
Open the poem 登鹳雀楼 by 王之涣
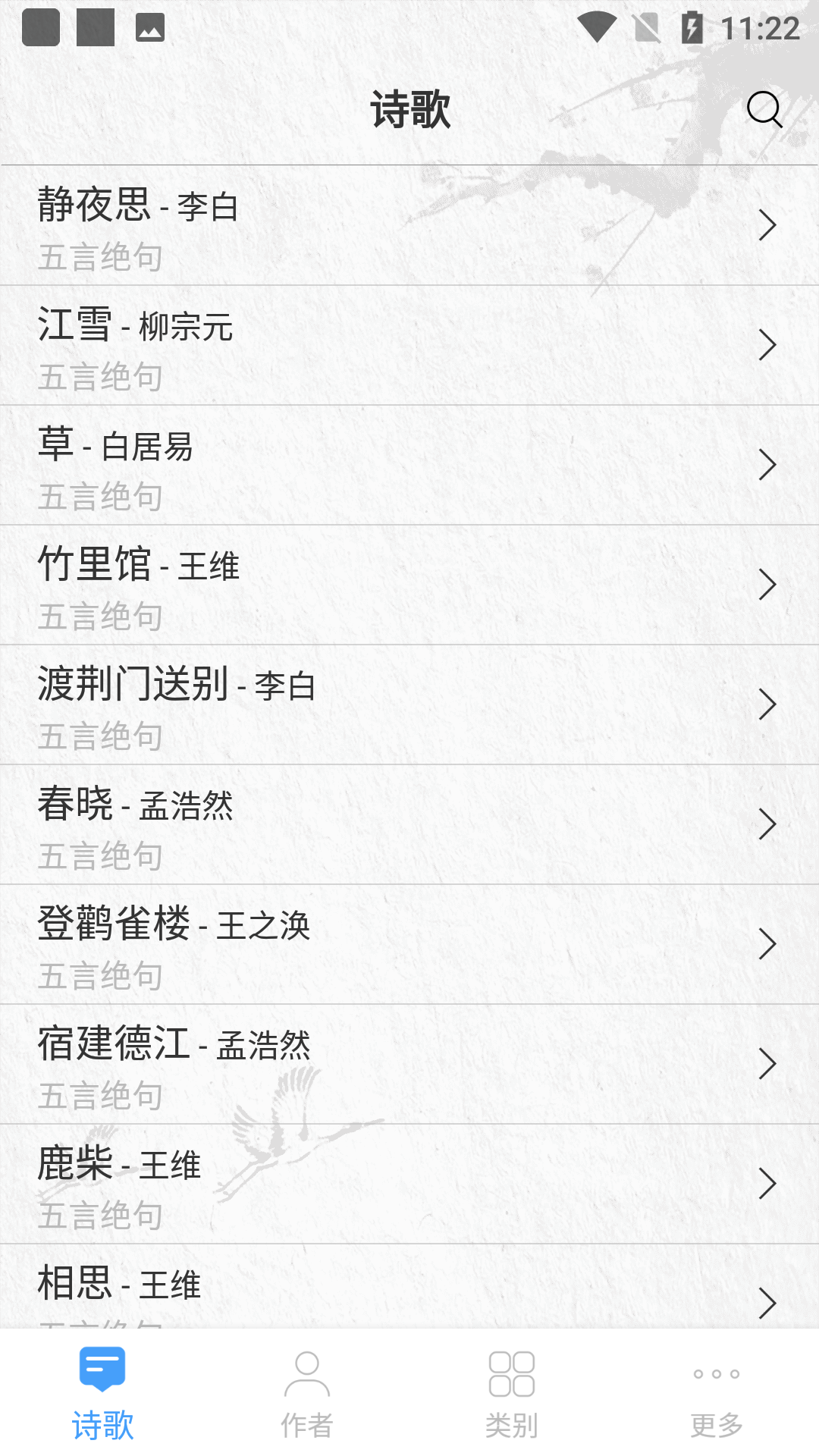click(409, 944)
